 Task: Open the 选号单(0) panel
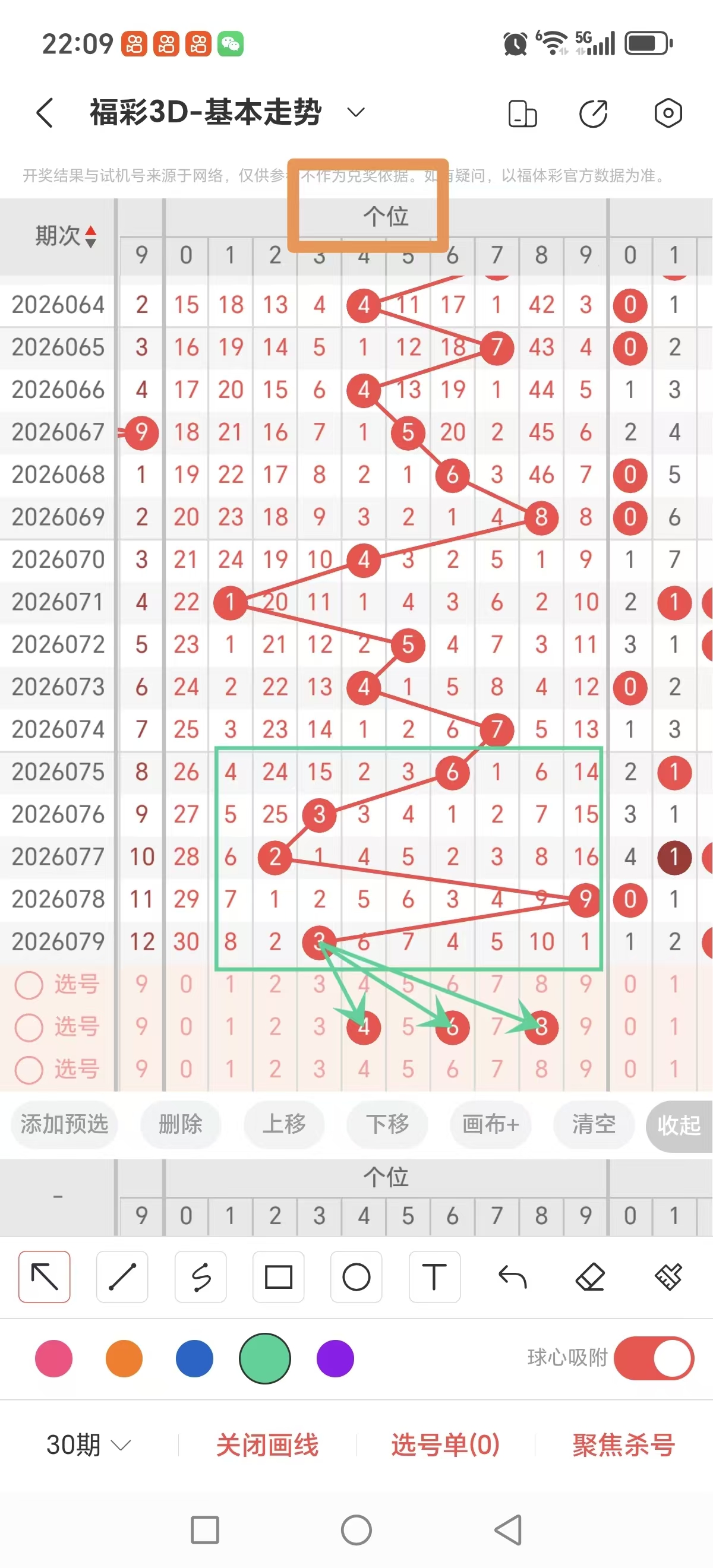tap(444, 1444)
